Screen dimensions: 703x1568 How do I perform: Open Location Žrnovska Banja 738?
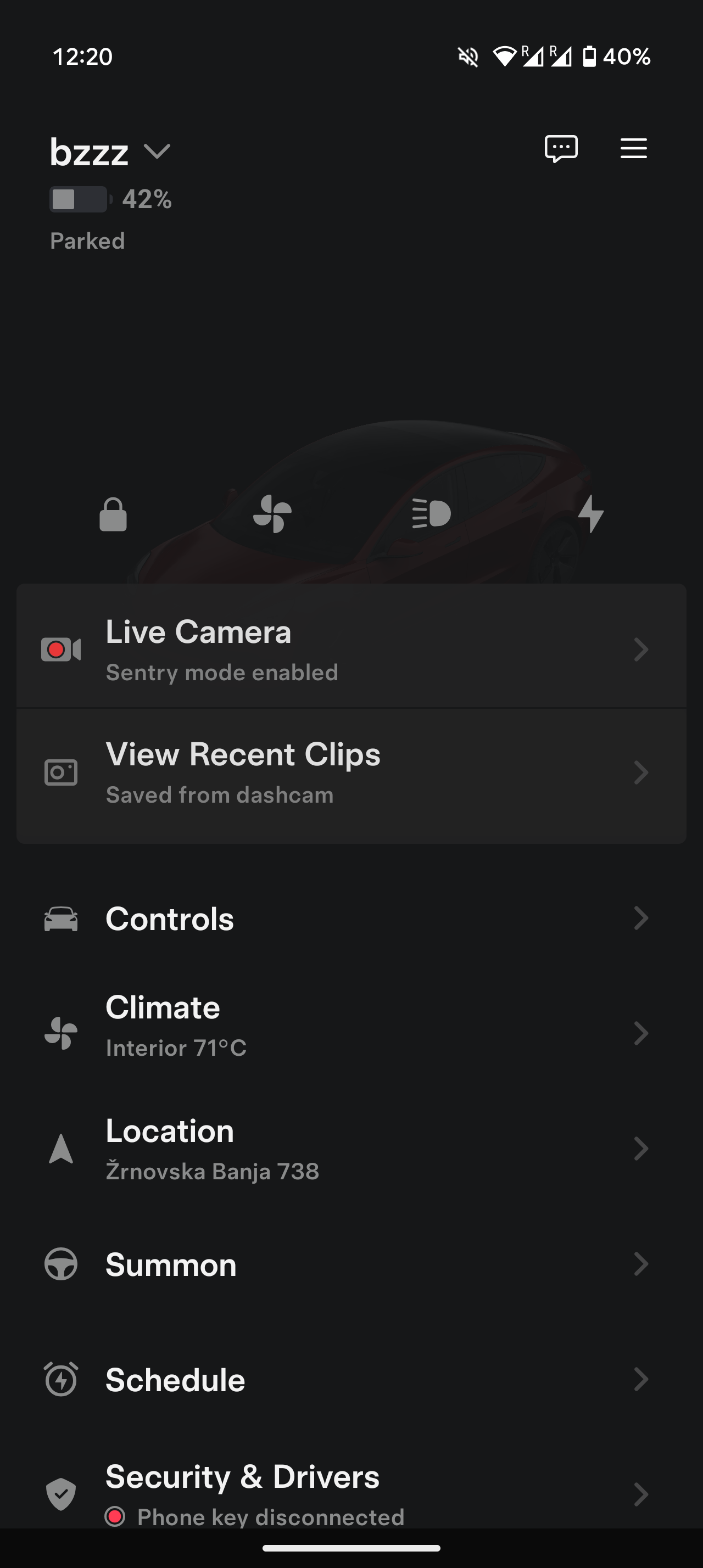[x=351, y=1148]
